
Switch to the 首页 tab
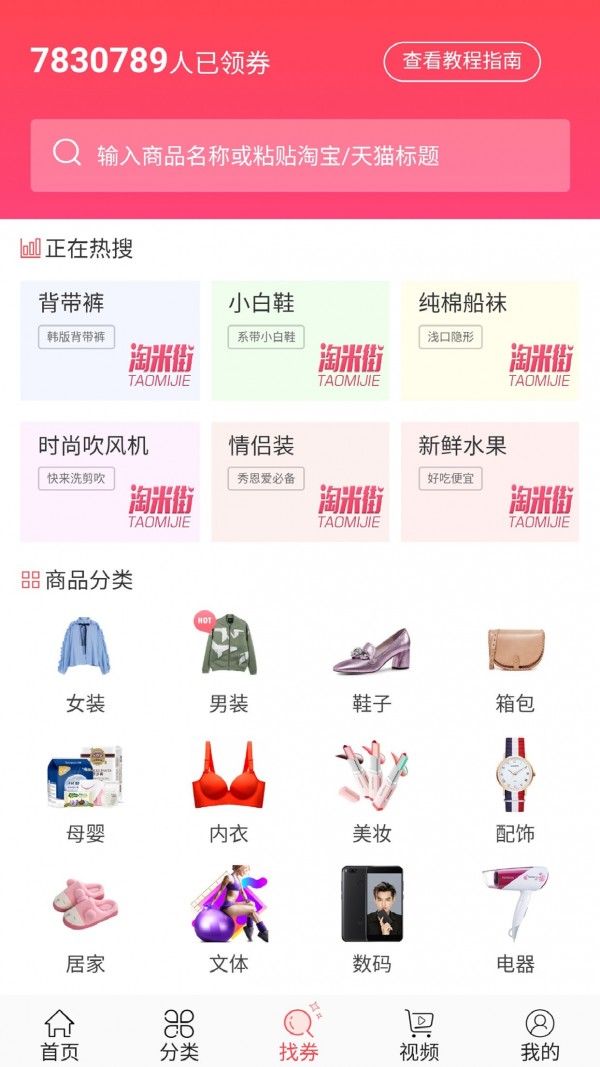click(x=60, y=1034)
